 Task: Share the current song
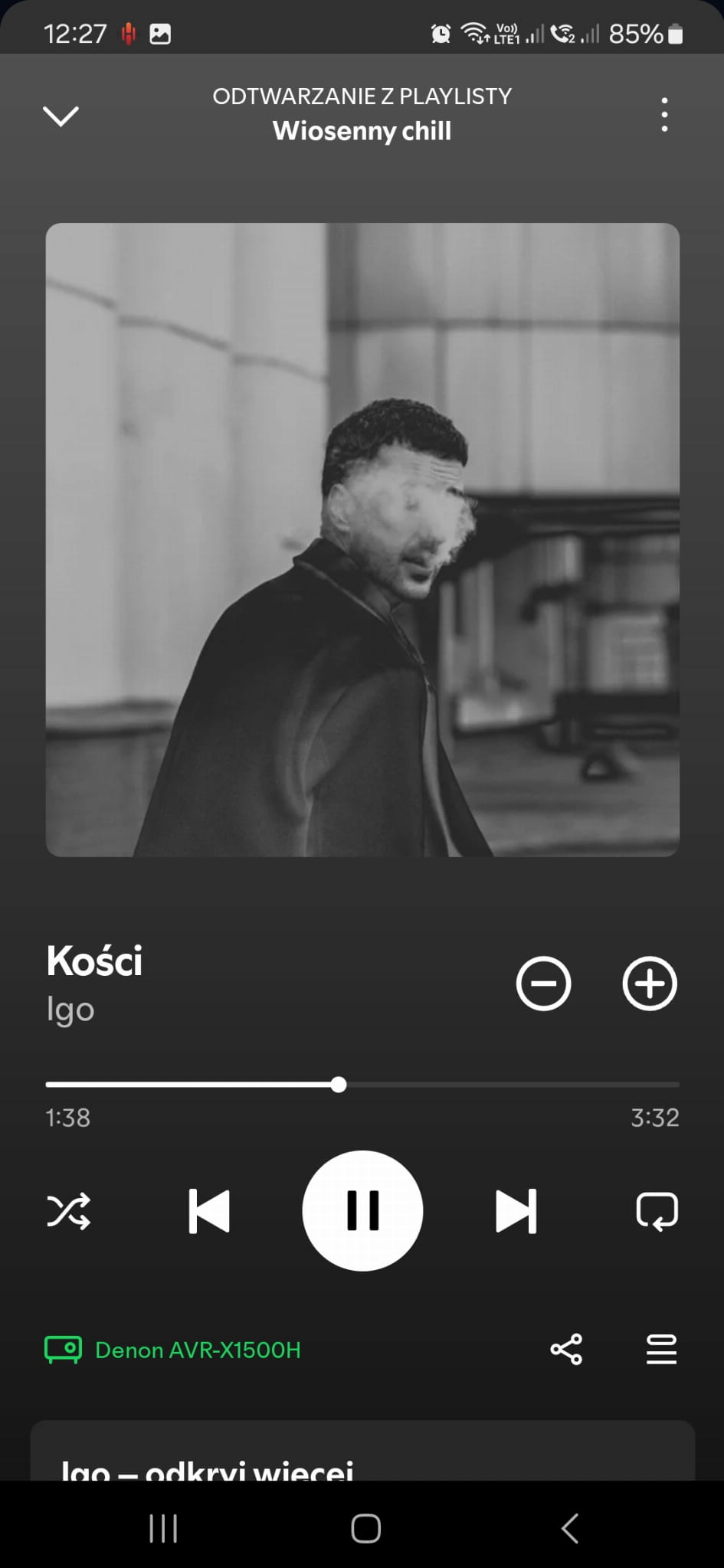click(x=566, y=1350)
